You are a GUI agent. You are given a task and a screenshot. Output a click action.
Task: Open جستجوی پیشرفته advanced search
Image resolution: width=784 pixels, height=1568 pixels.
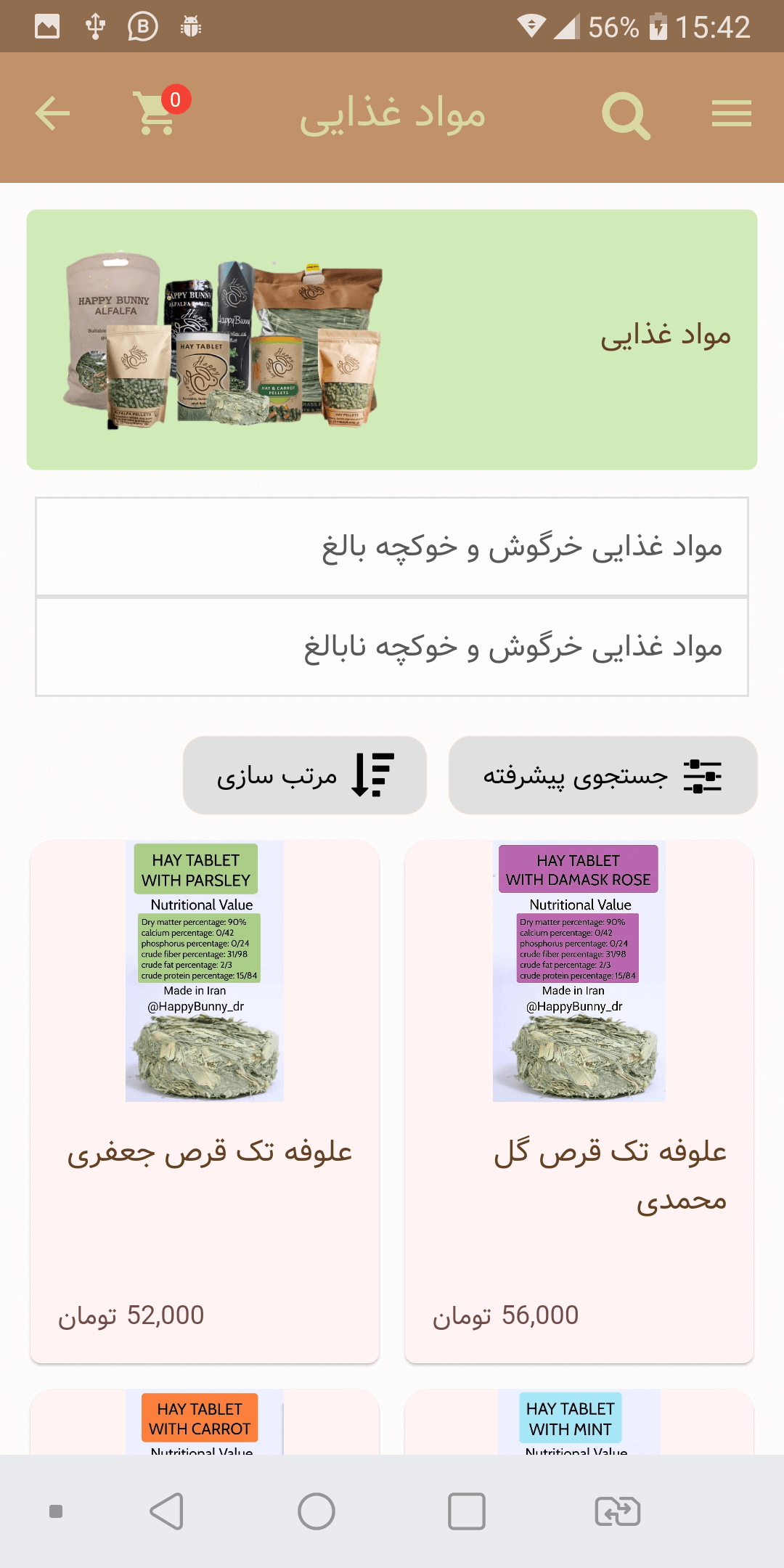click(603, 775)
